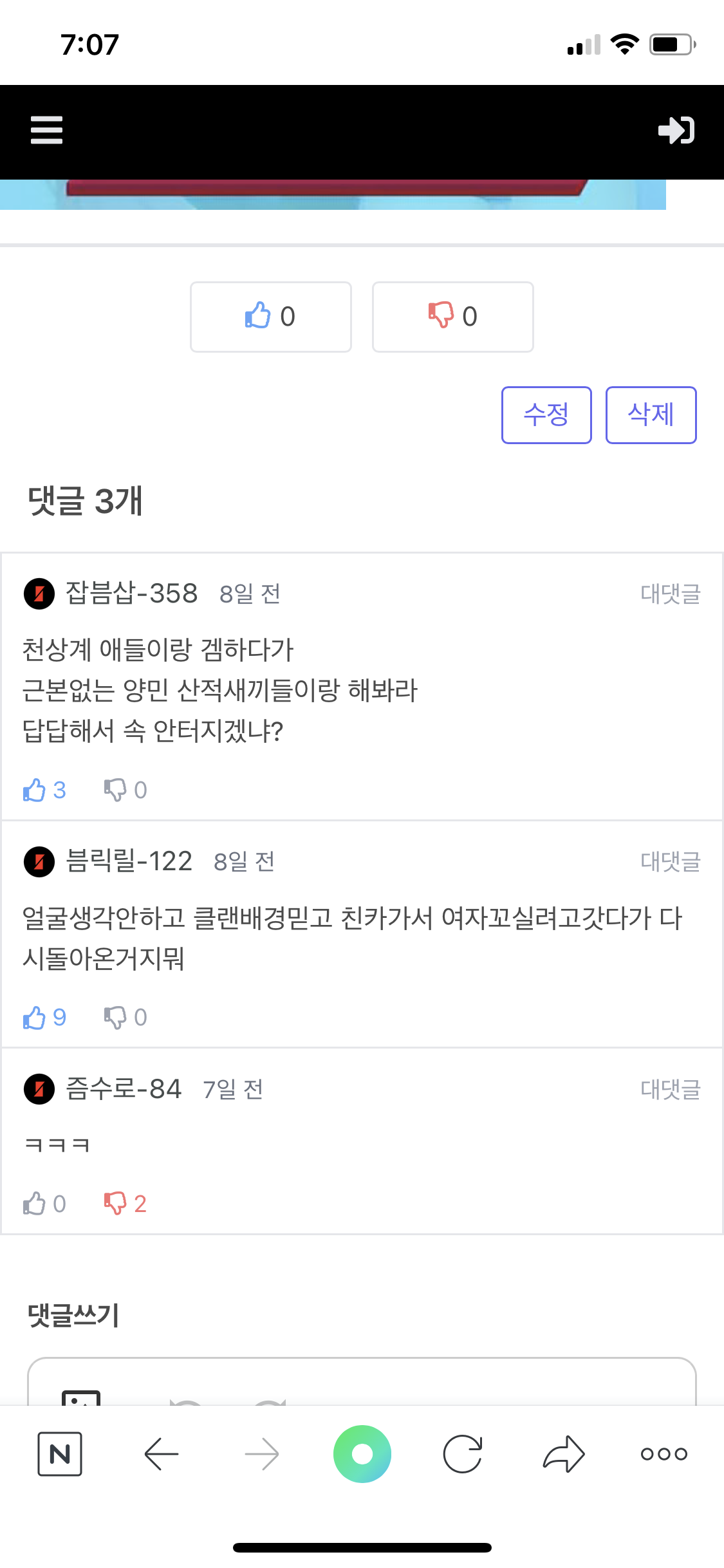The width and height of the screenshot is (724, 1568).
Task: Dislike 븜릭릴-122's comment
Action: click(x=125, y=1017)
